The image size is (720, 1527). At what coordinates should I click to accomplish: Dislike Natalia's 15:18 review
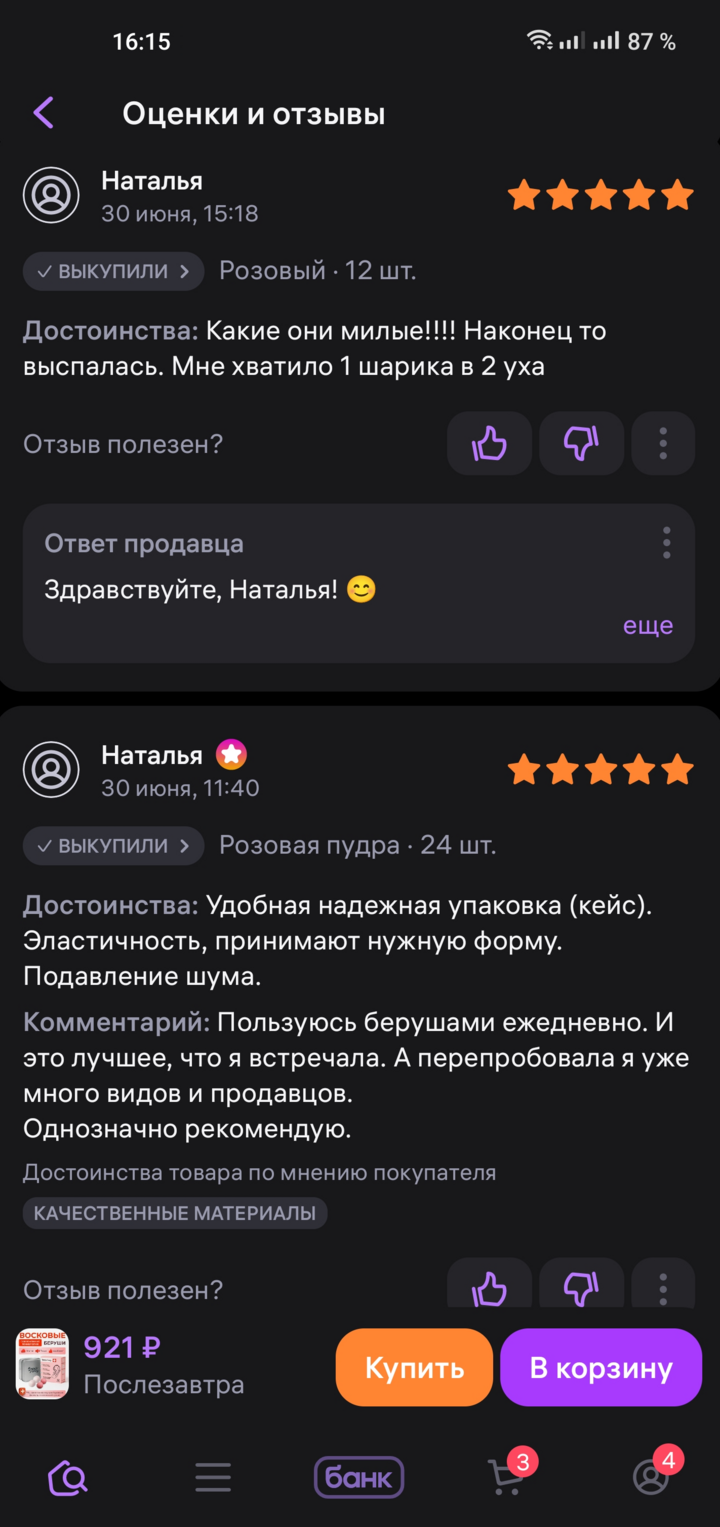(581, 443)
